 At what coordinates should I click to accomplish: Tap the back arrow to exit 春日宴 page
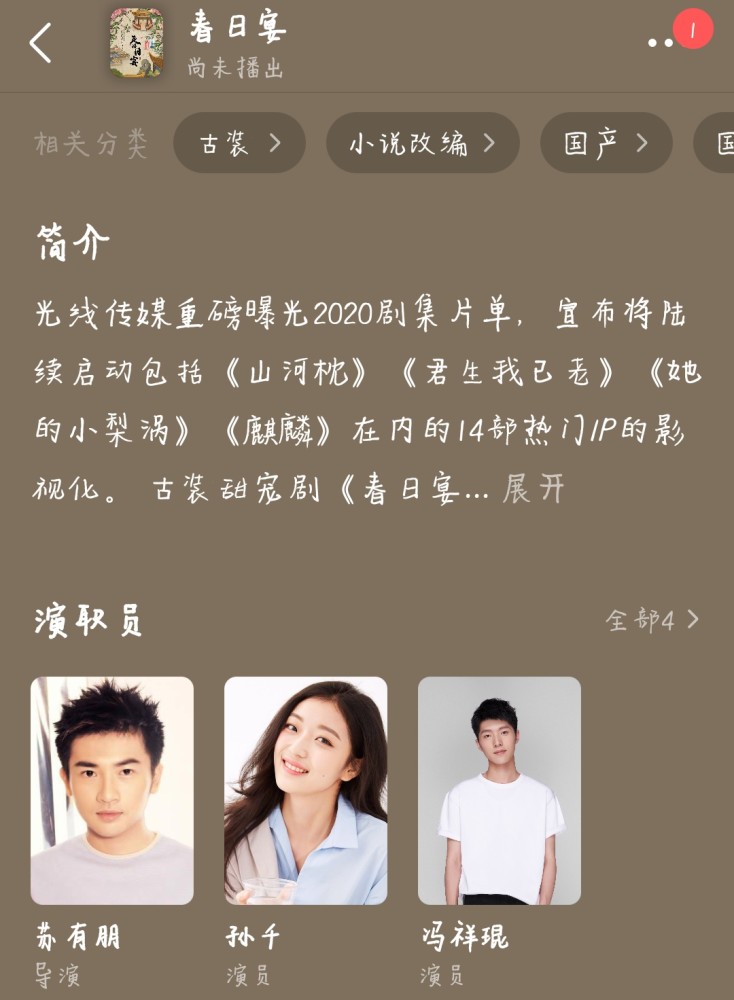click(39, 44)
